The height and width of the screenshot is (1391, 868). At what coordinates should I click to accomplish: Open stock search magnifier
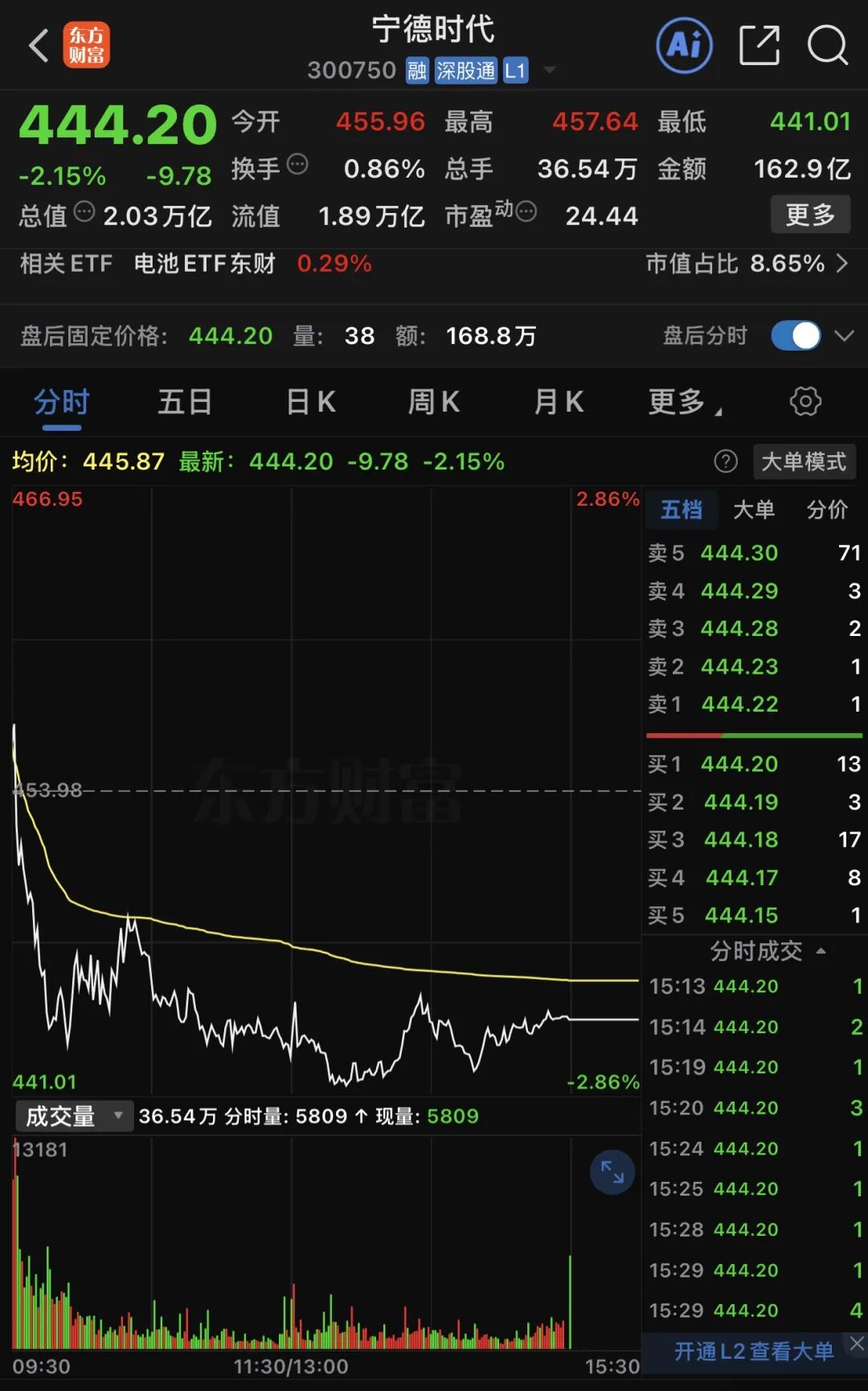827,46
